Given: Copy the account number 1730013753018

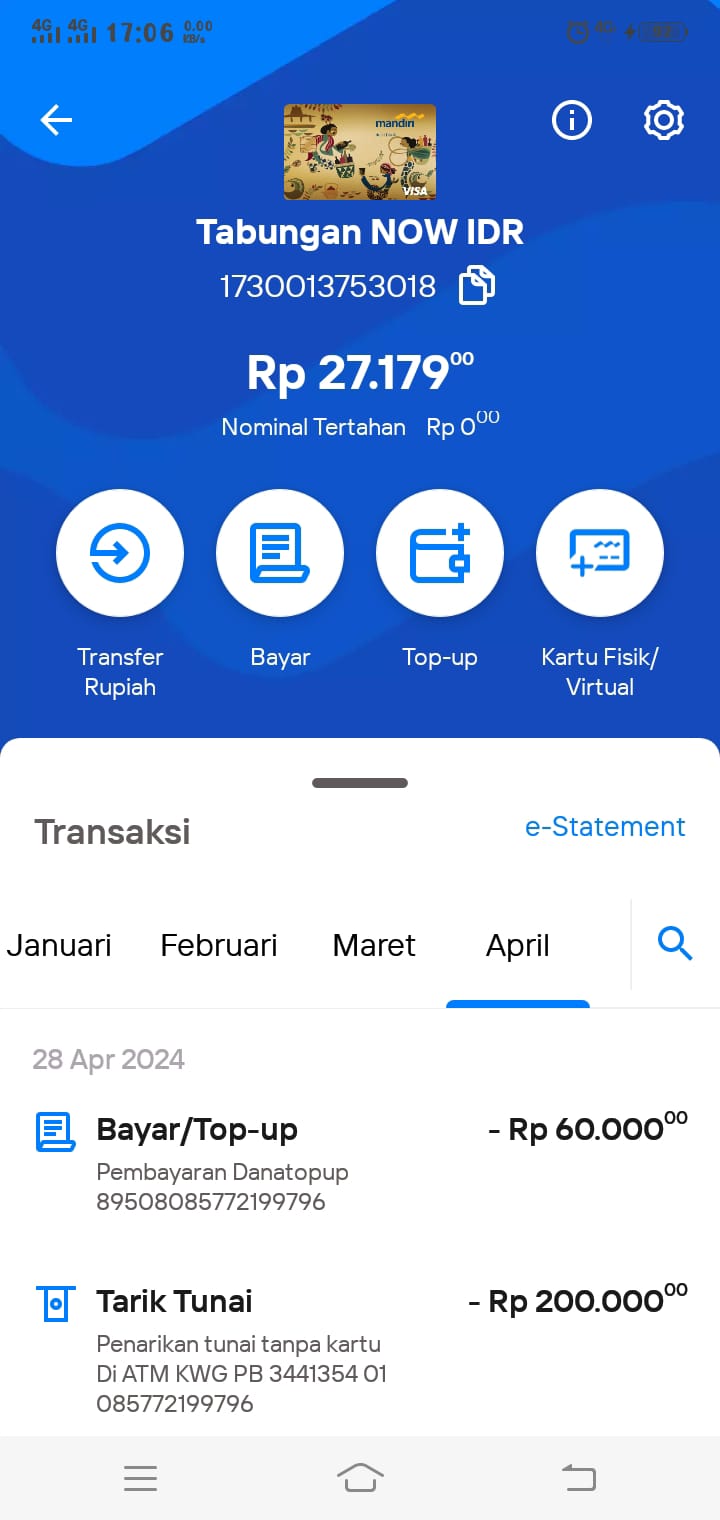Looking at the screenshot, I should point(476,287).
